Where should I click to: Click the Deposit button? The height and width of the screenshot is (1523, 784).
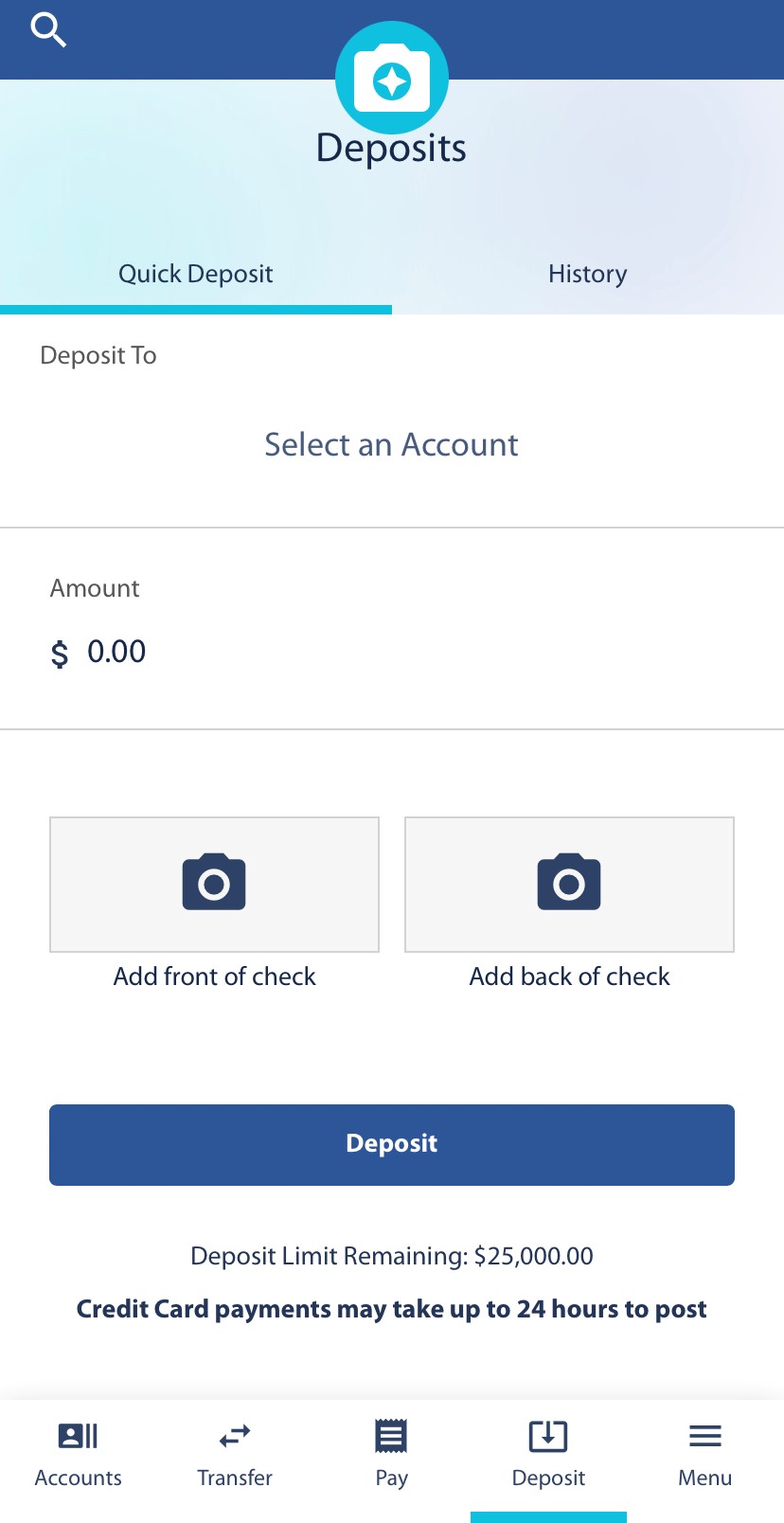tap(391, 1143)
